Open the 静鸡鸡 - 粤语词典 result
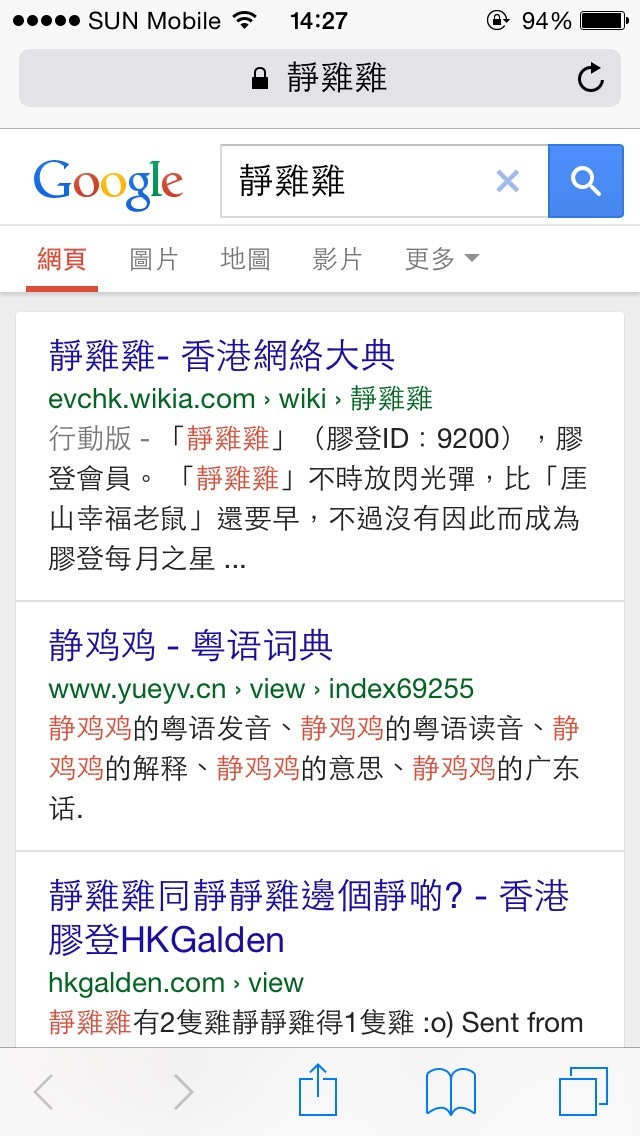 [190, 646]
